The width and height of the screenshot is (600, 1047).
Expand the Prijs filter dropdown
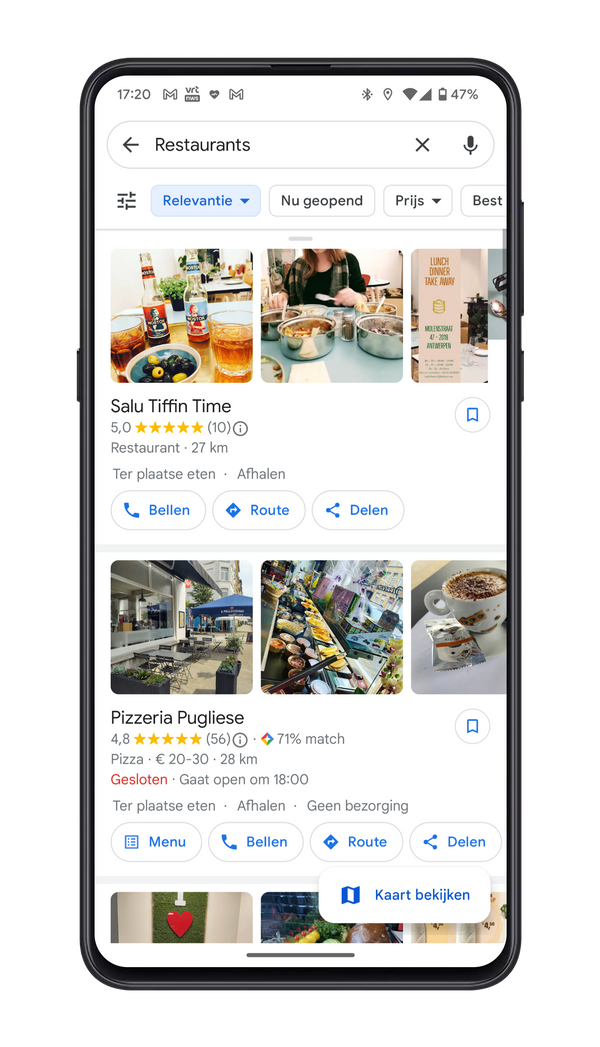pyautogui.click(x=418, y=201)
